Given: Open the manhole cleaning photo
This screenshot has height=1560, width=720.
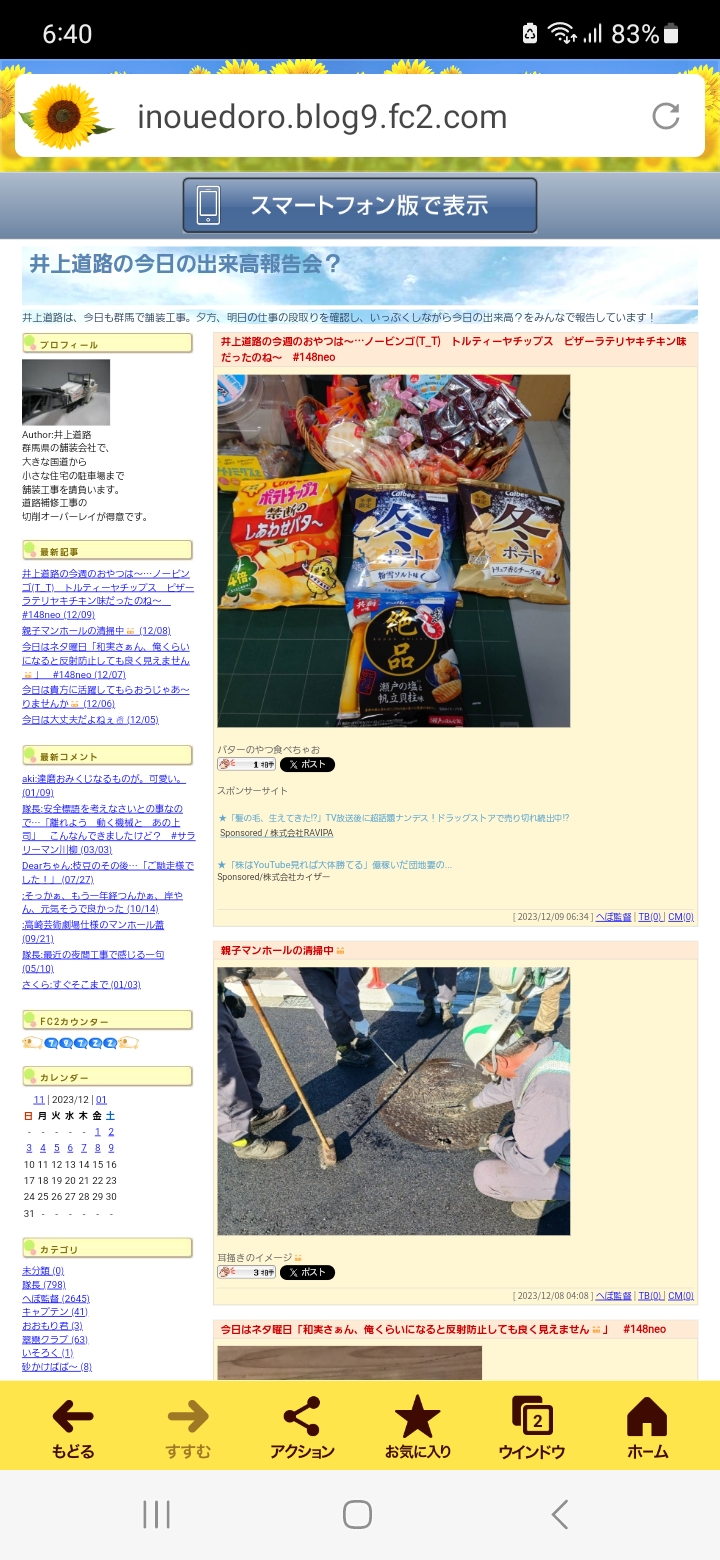Looking at the screenshot, I should [x=394, y=1100].
